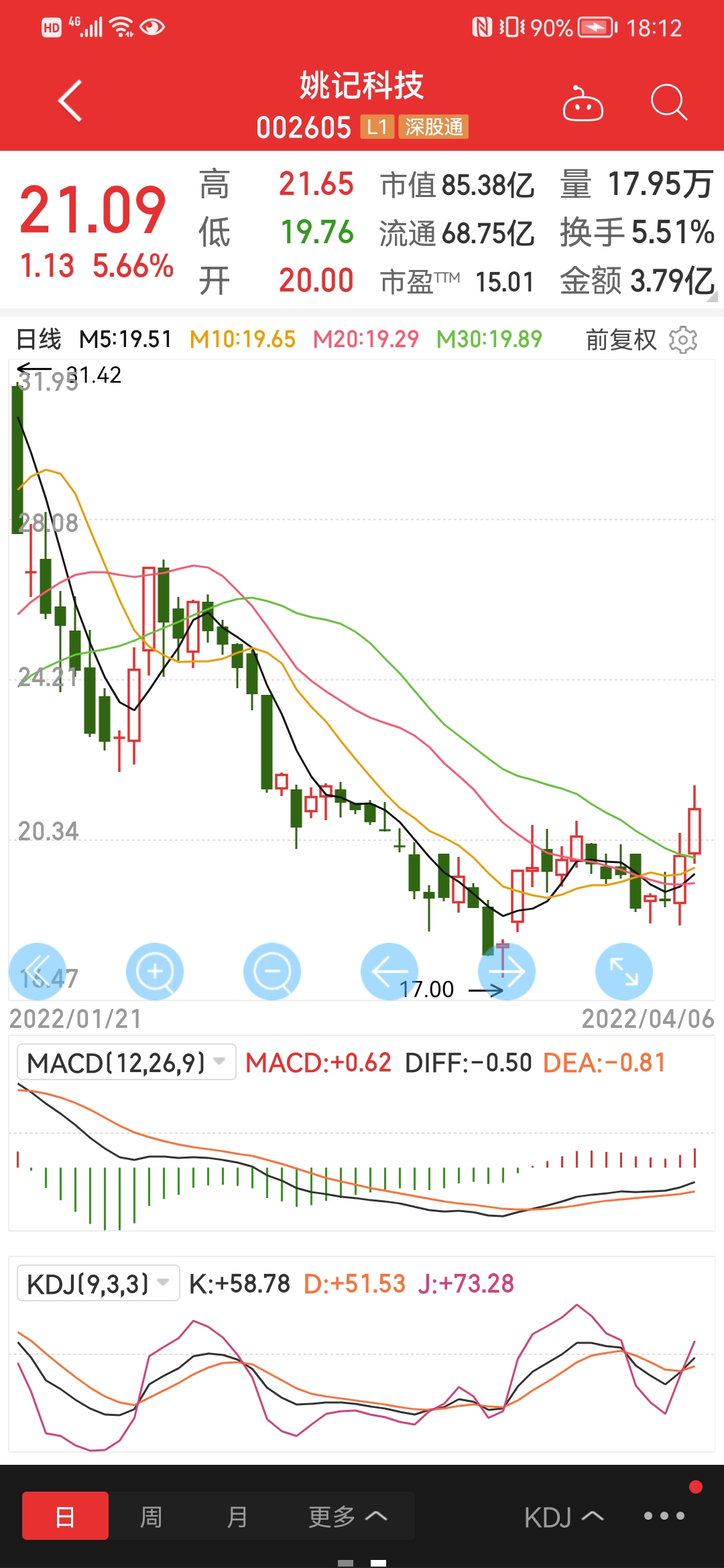Switch to 月 monthly chart
The image size is (724, 1568).
(x=237, y=1516)
